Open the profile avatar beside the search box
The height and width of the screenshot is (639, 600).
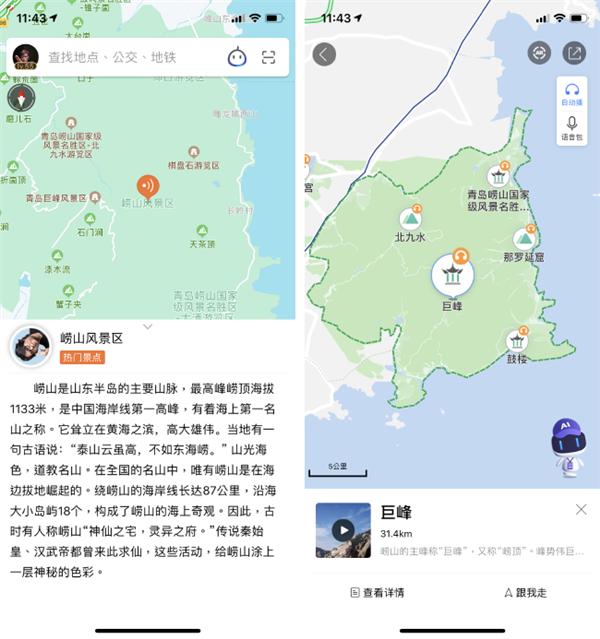[25, 57]
